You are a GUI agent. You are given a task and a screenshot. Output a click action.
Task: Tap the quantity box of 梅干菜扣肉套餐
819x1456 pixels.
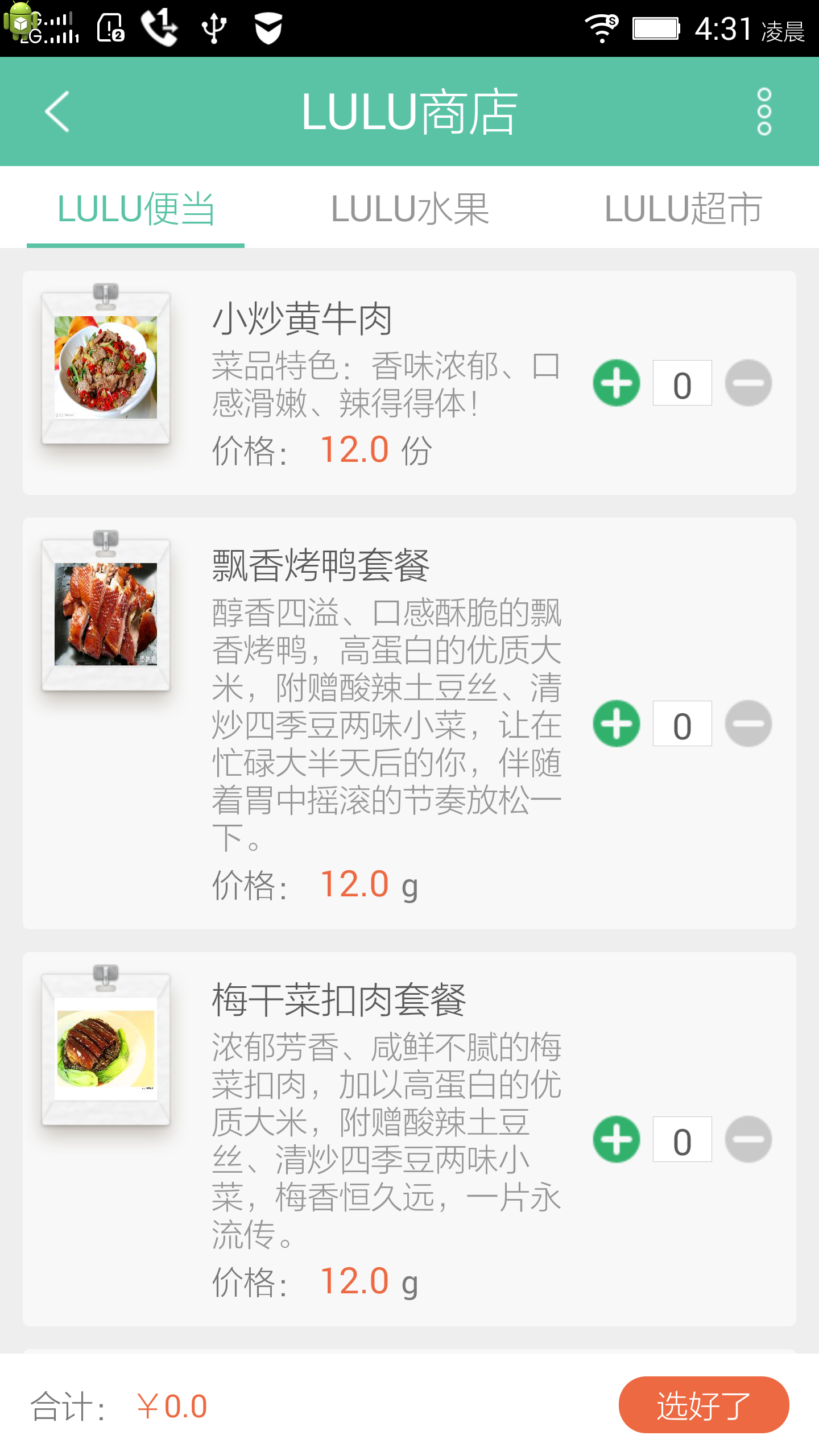(682, 1139)
